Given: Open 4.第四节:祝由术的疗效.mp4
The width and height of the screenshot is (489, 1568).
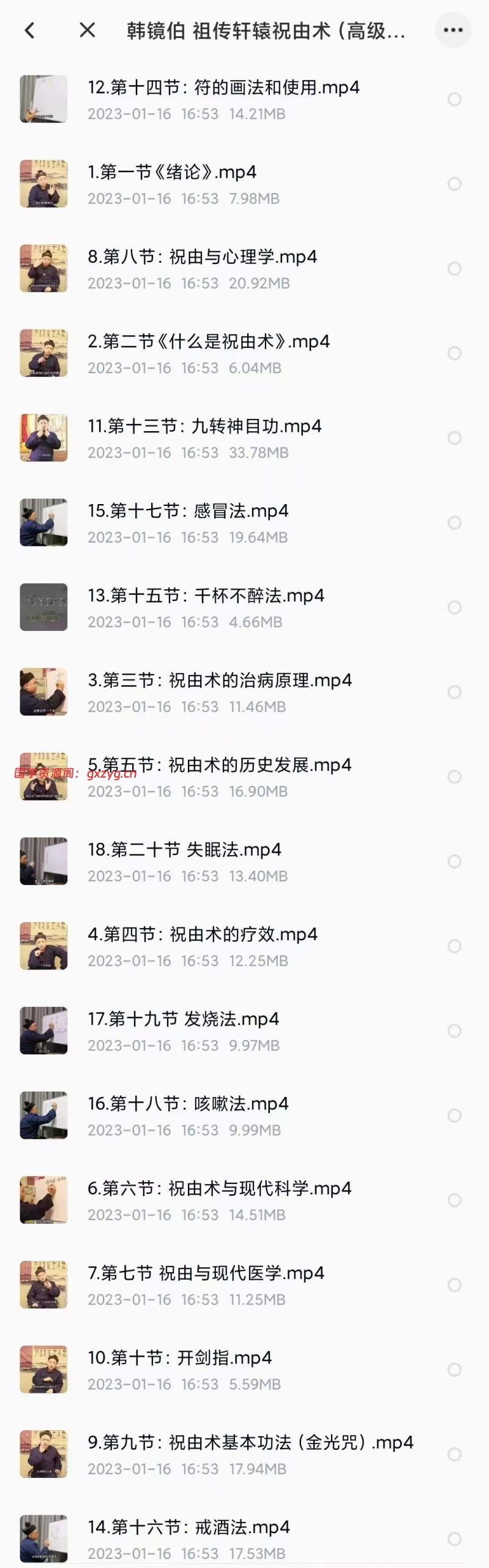Looking at the screenshot, I should 202,935.
